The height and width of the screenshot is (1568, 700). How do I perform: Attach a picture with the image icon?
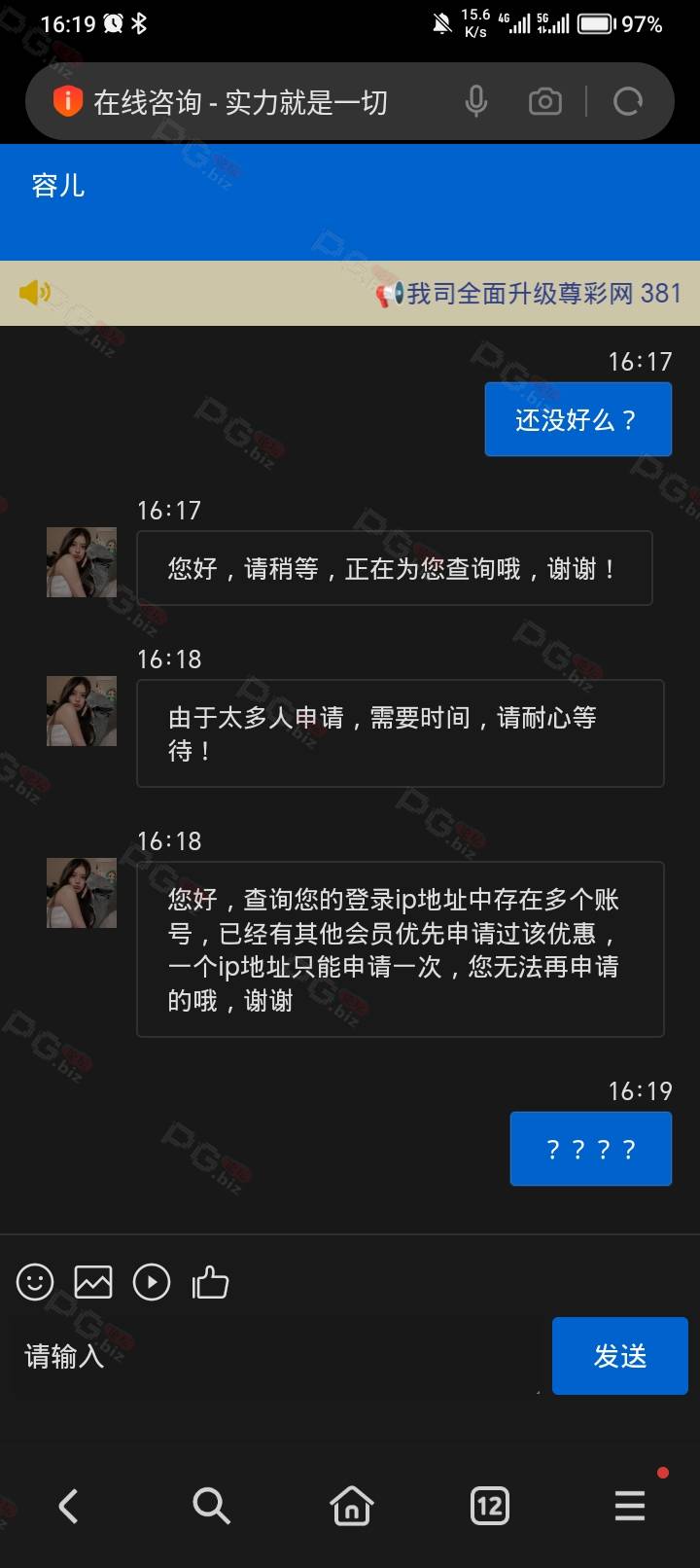93,1282
